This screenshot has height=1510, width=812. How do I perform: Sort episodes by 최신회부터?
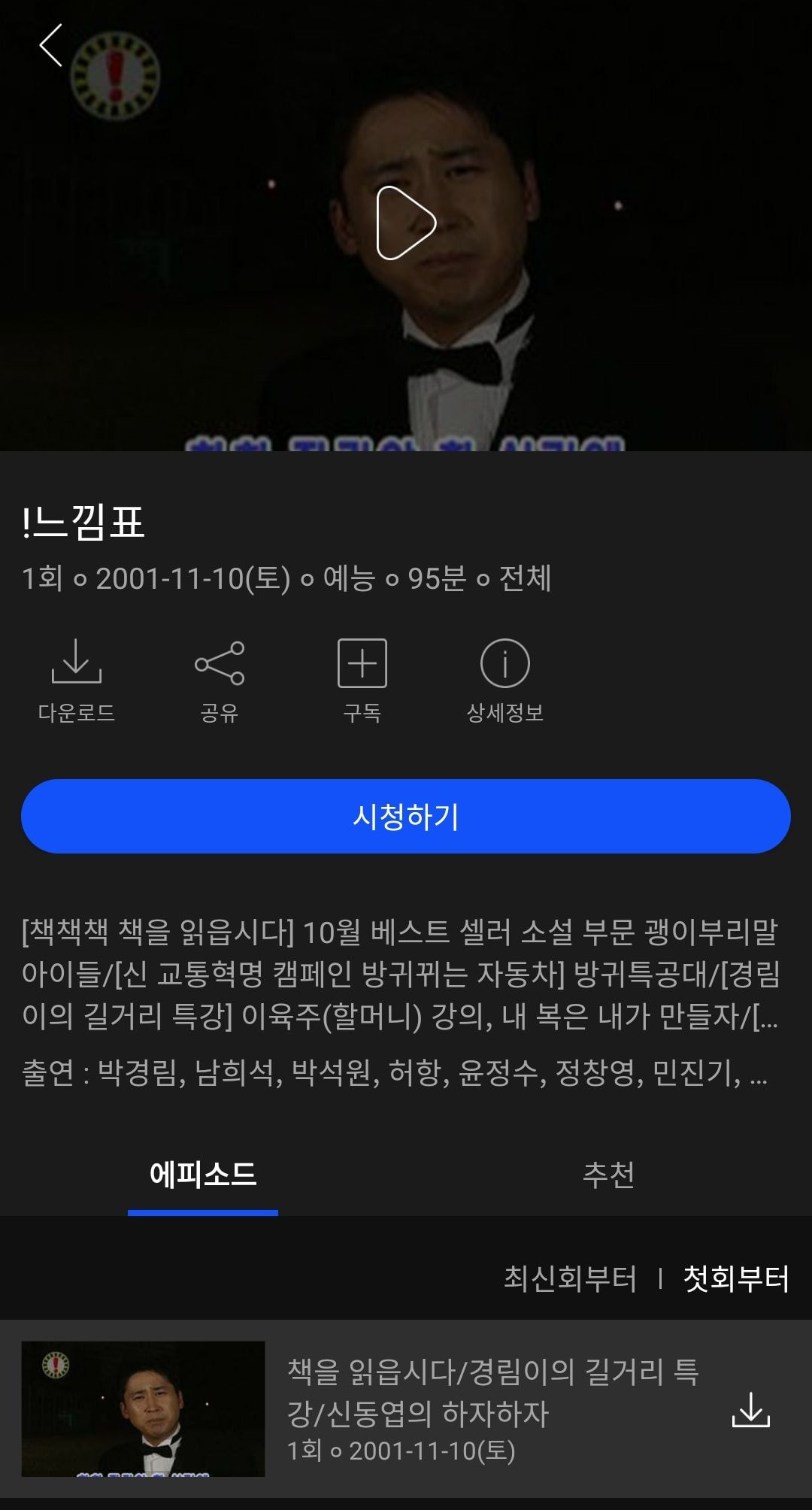(570, 1278)
